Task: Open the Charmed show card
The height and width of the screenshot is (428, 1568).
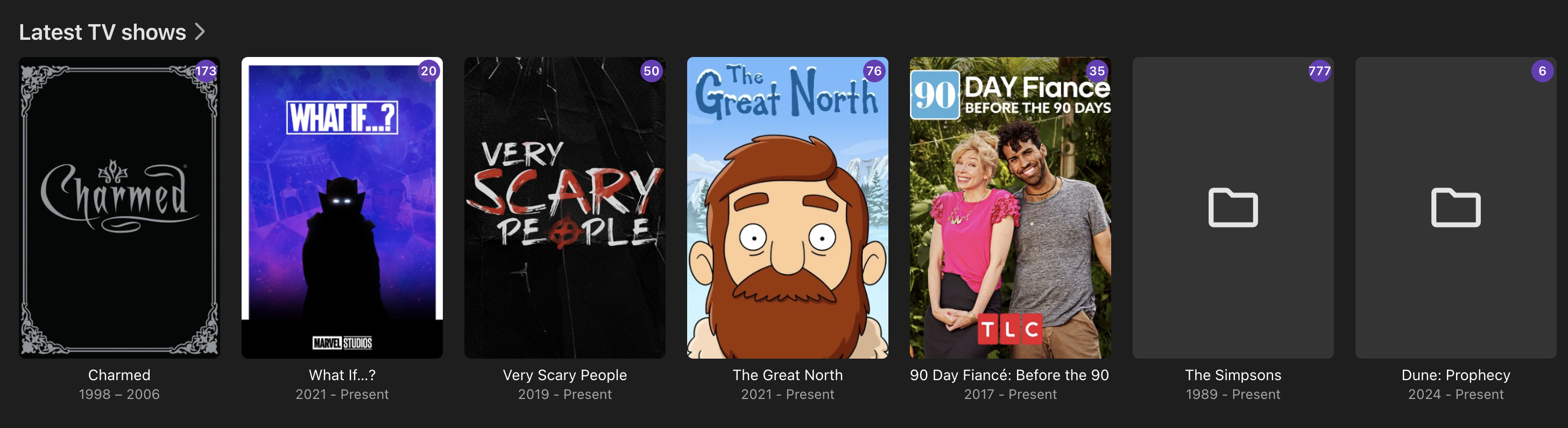Action: point(119,208)
